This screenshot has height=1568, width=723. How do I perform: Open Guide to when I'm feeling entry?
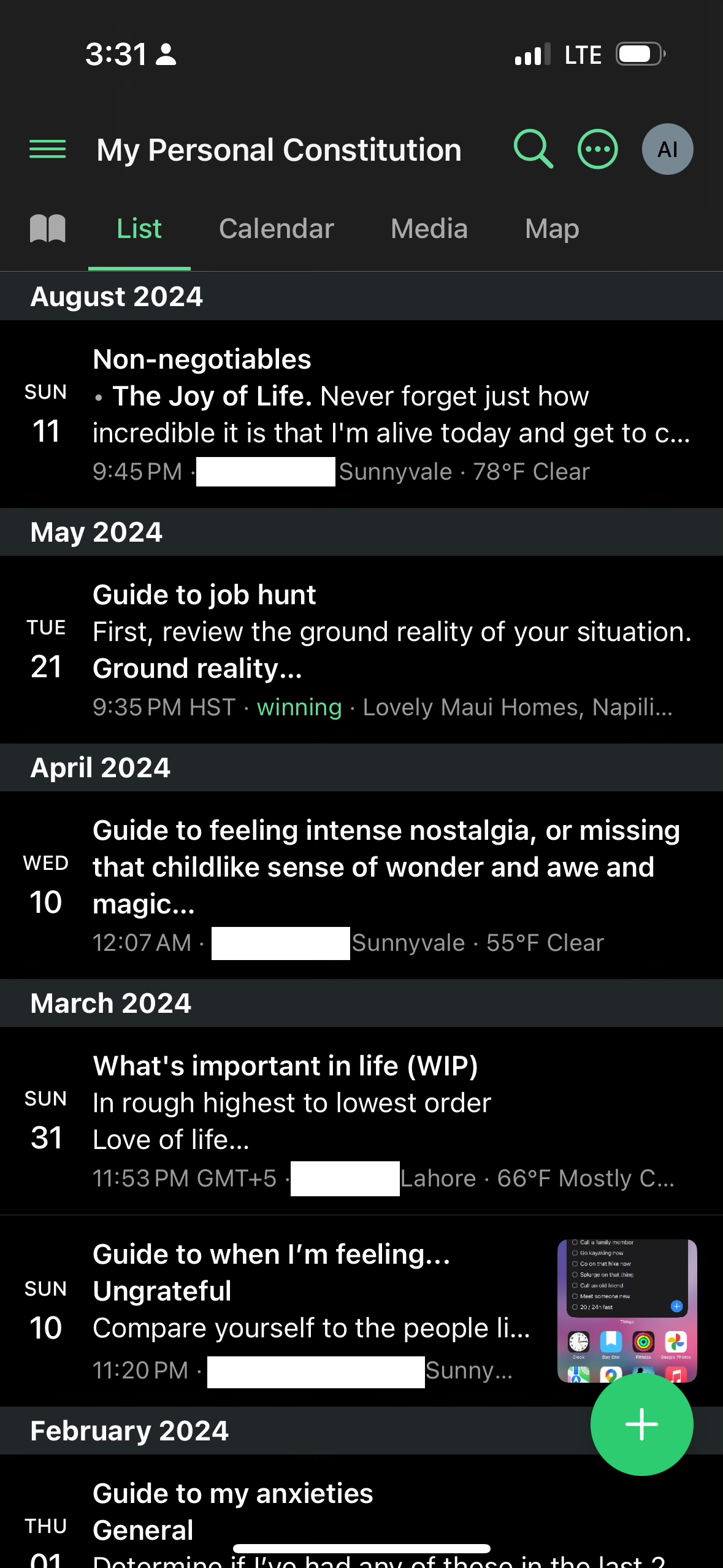(361, 1310)
